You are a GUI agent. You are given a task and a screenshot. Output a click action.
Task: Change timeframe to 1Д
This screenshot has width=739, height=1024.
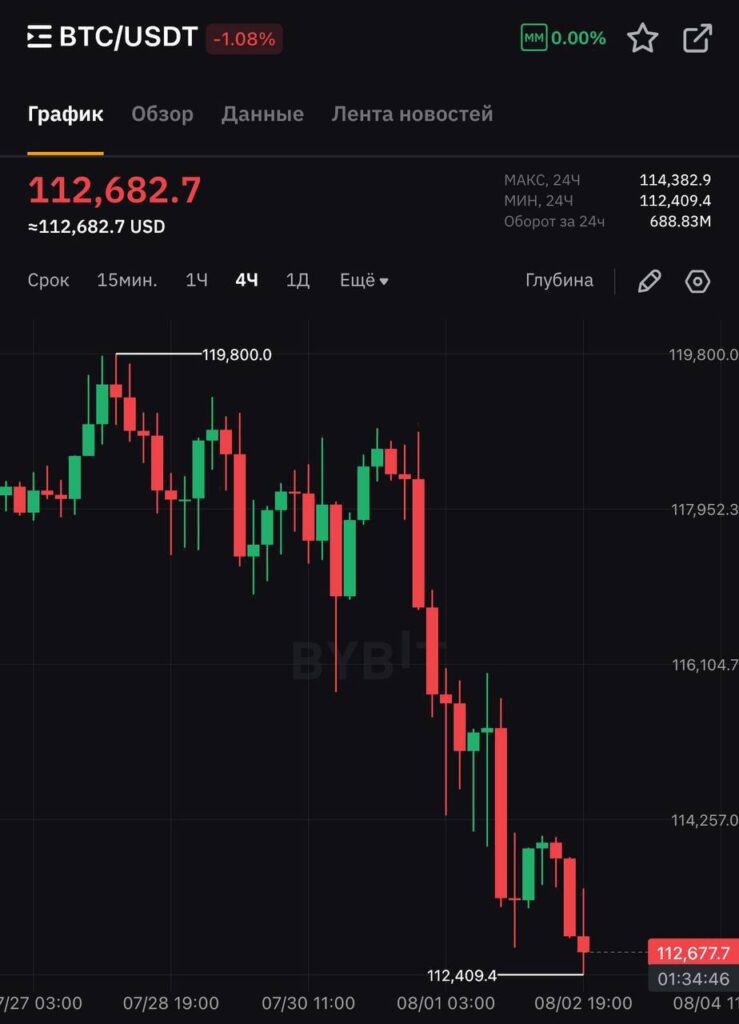click(x=298, y=281)
